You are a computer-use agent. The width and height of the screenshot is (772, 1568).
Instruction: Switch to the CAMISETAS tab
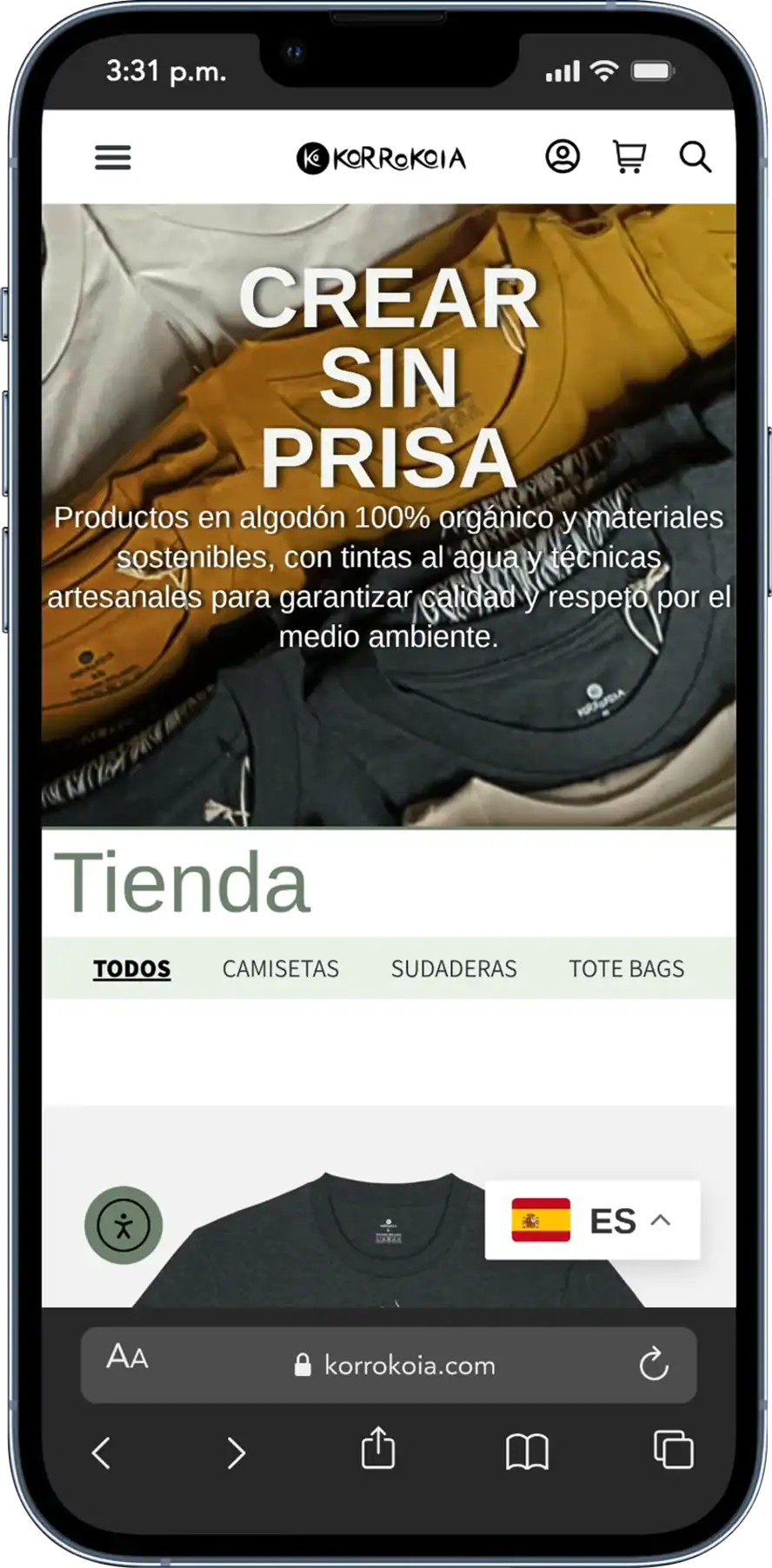tap(280, 968)
